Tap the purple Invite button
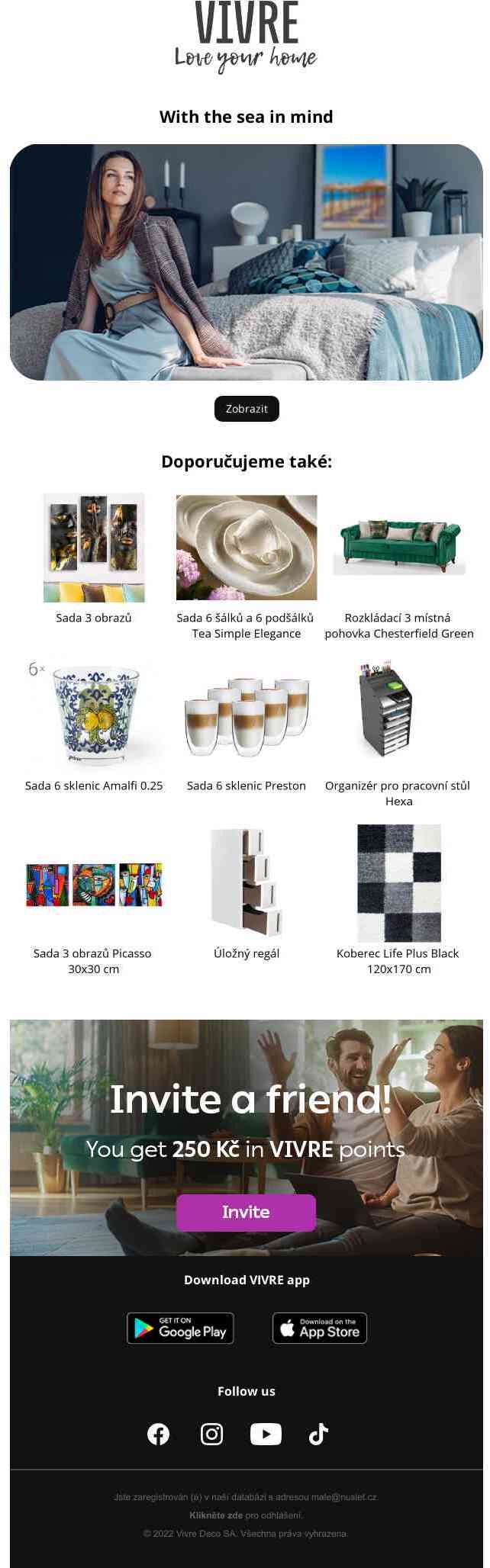Viewport: 490px width, 1568px height. coord(246,1212)
